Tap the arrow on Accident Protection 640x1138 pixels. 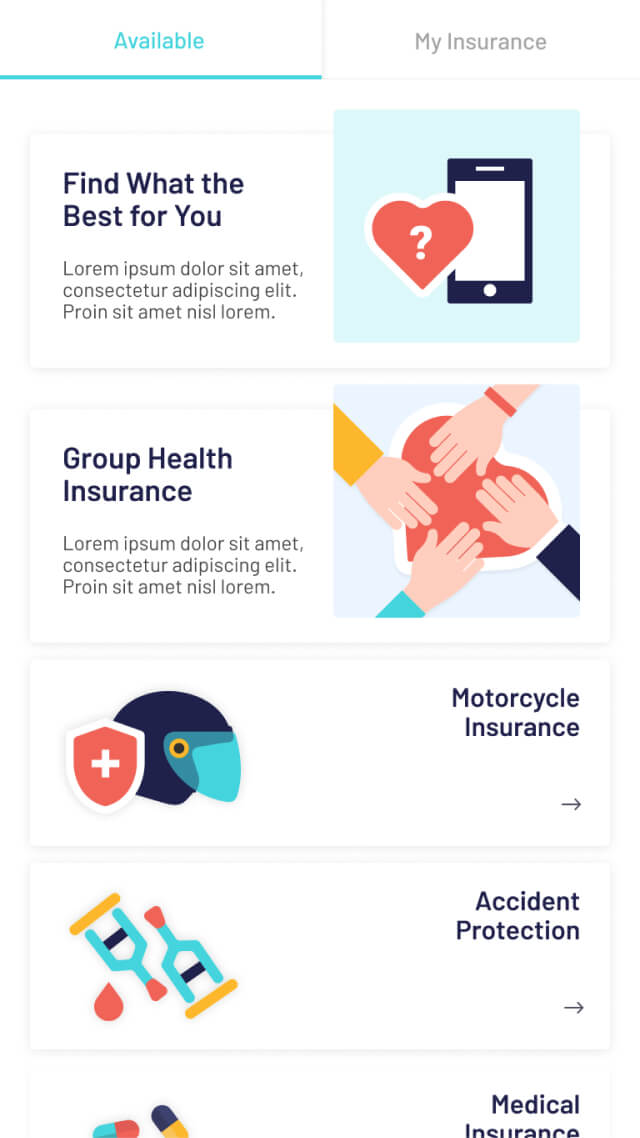tap(573, 1007)
